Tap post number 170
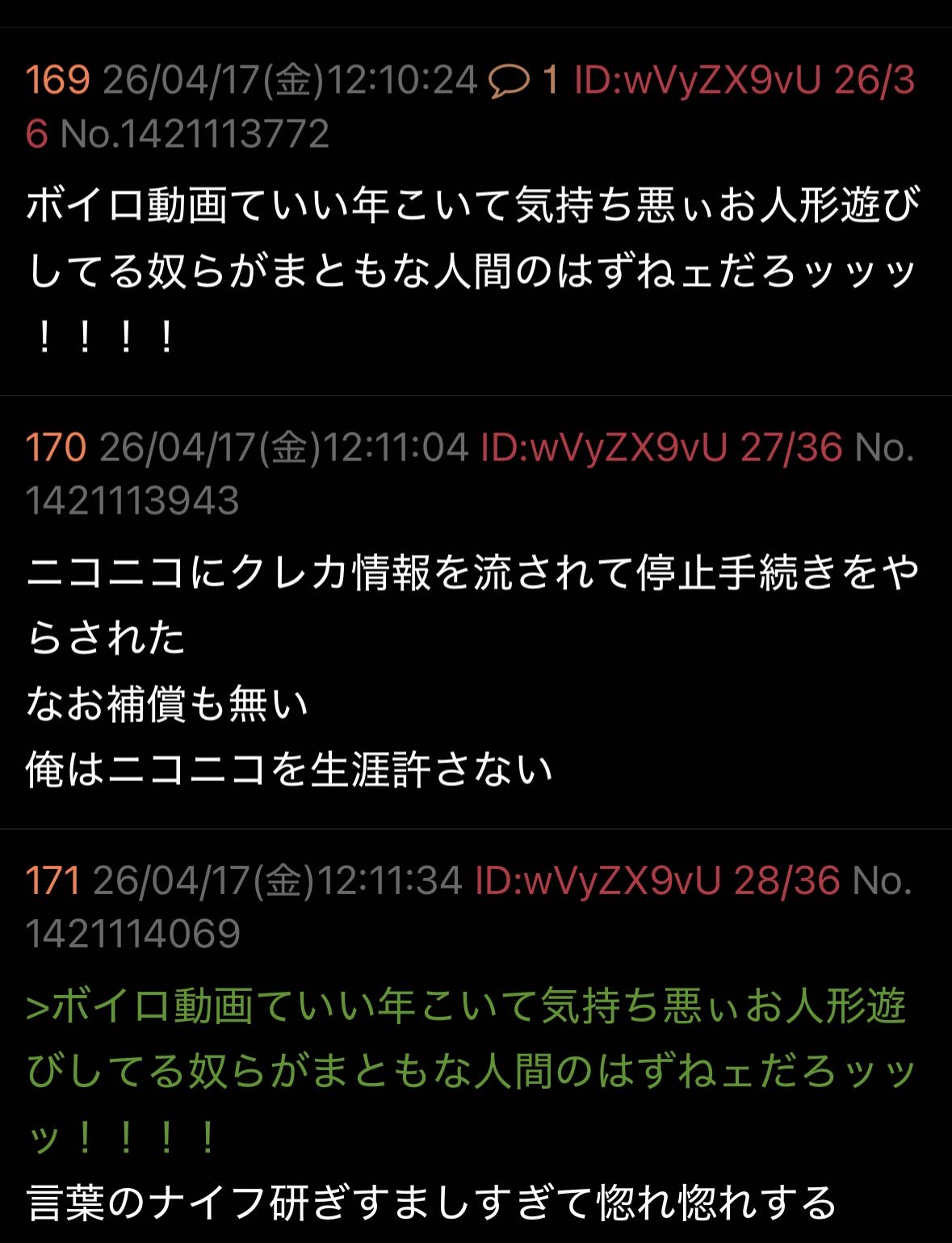This screenshot has height=1243, width=952. coord(56,447)
